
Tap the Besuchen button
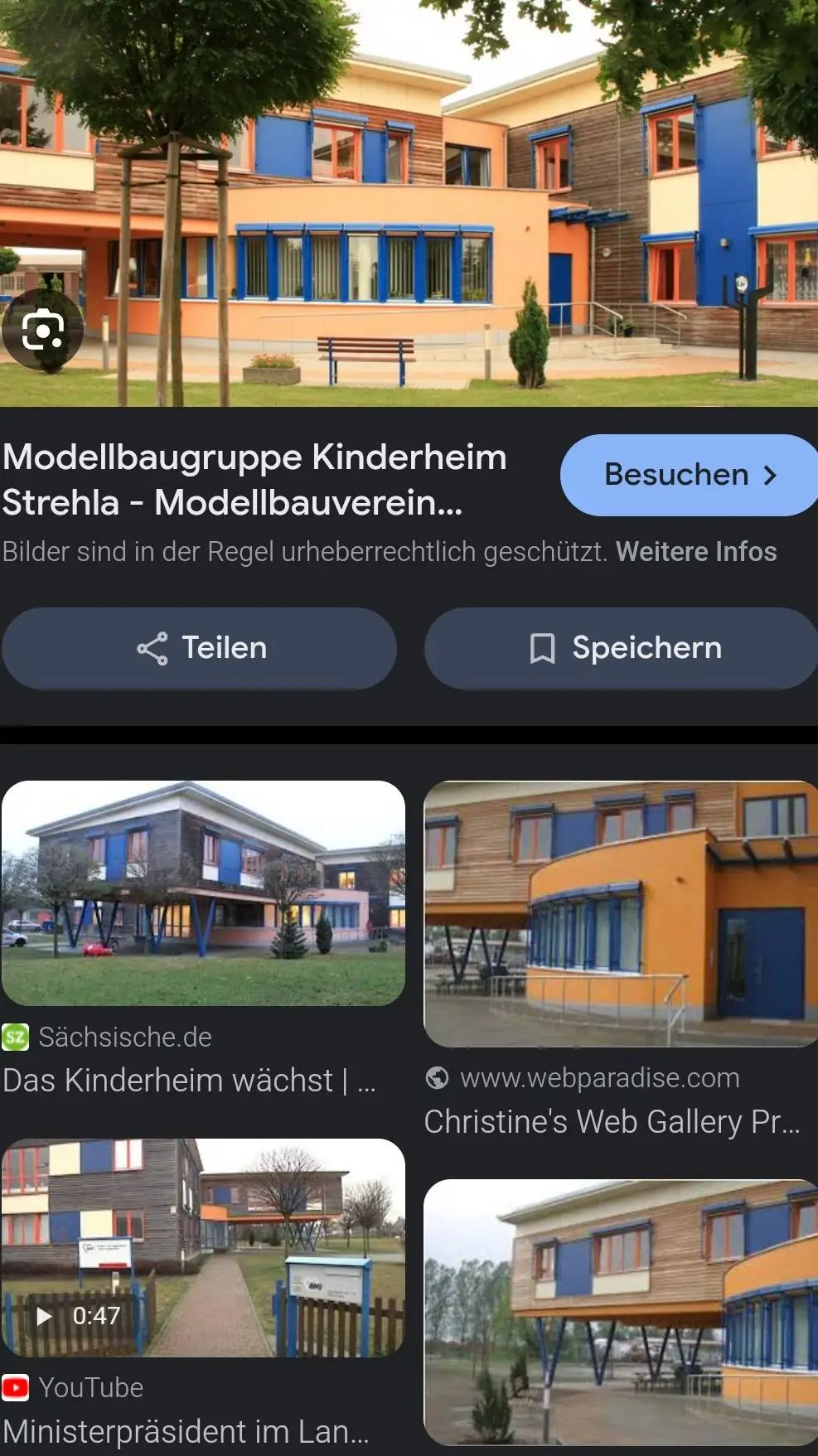(690, 475)
